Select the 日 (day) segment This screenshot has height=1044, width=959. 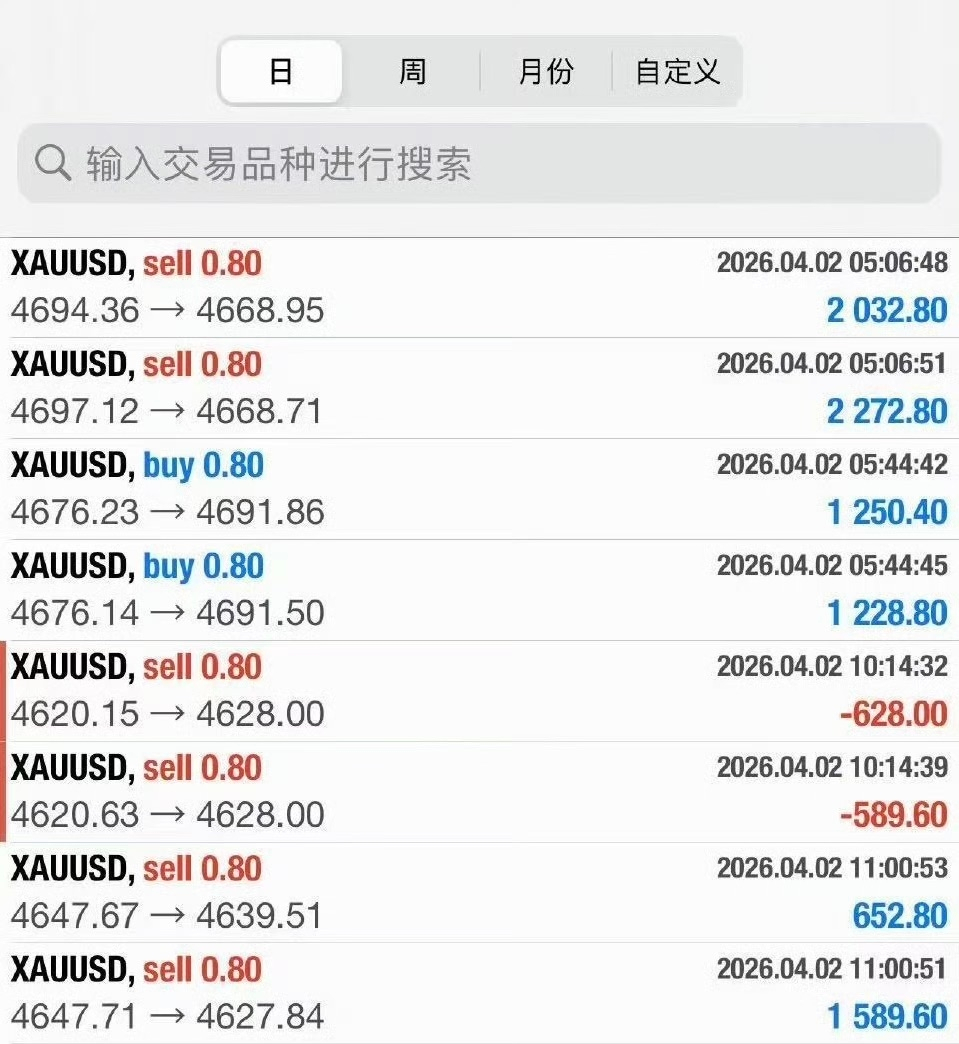click(x=281, y=71)
